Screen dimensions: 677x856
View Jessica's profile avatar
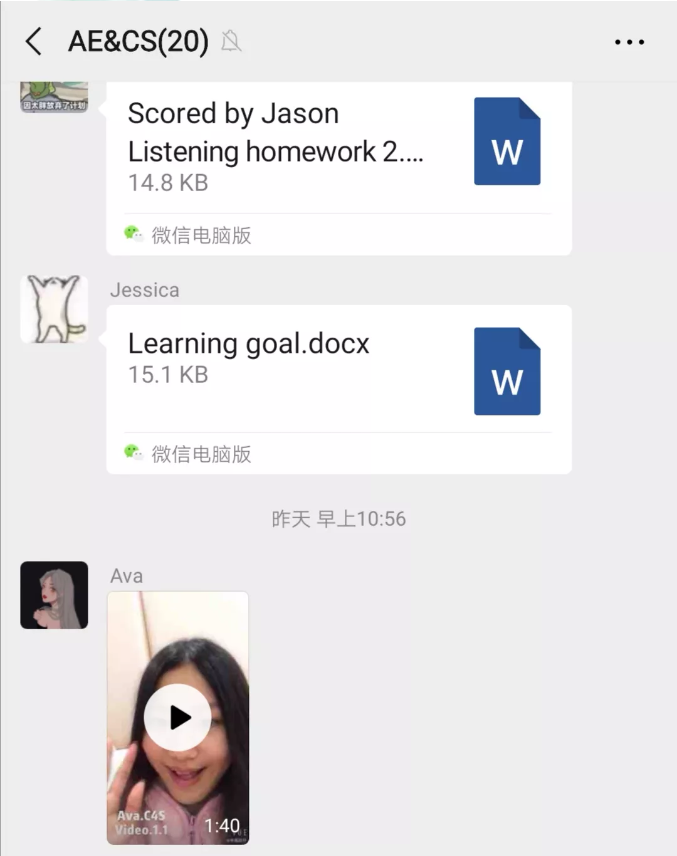(x=54, y=309)
